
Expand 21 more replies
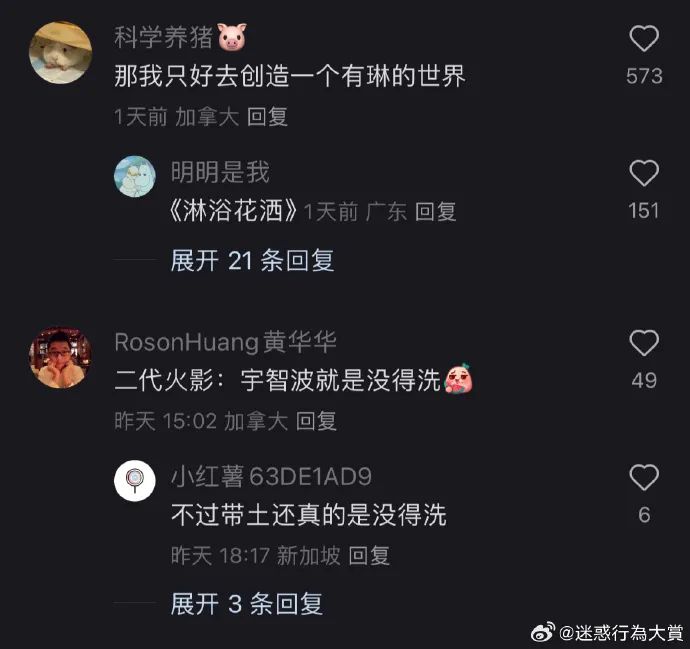coord(252,261)
